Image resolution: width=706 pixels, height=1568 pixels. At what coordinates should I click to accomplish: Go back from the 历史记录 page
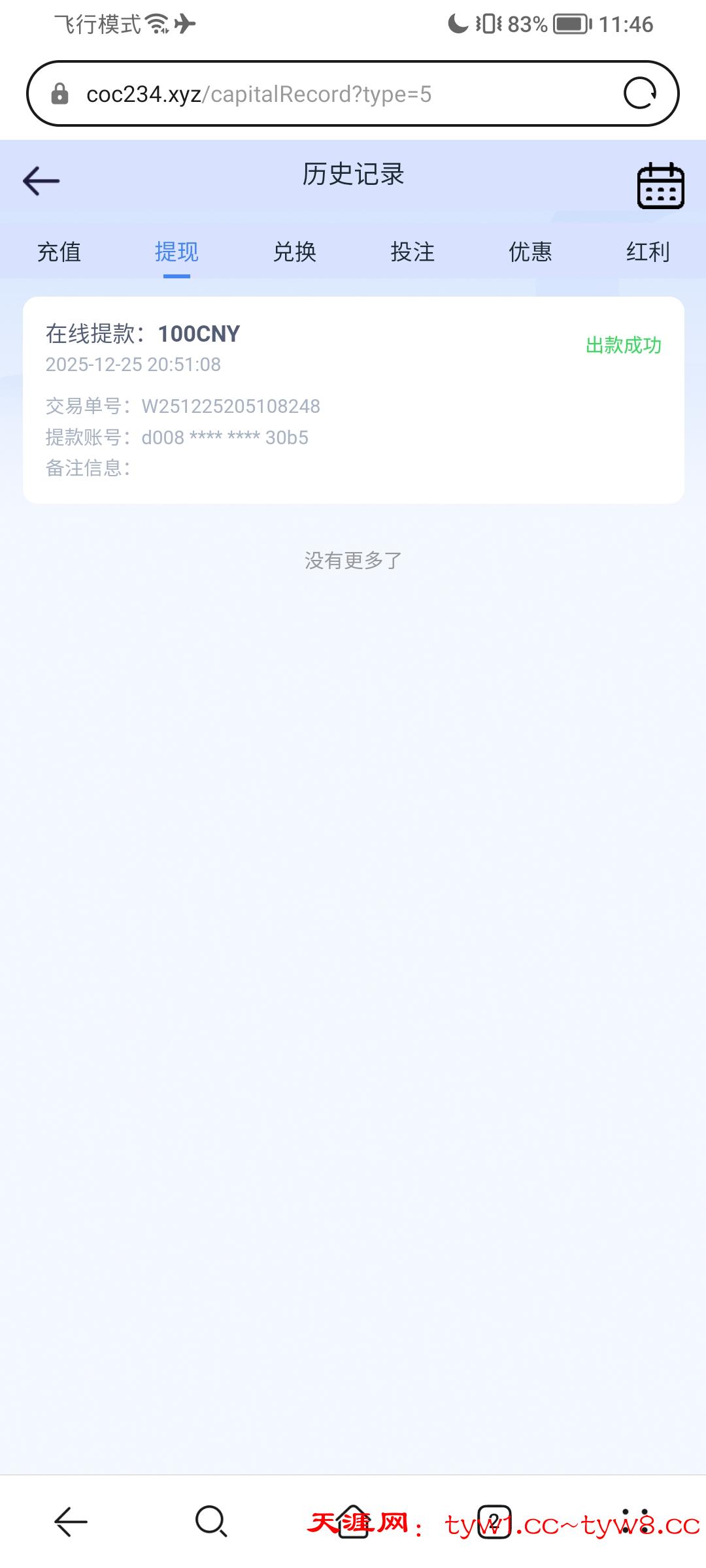coord(41,181)
